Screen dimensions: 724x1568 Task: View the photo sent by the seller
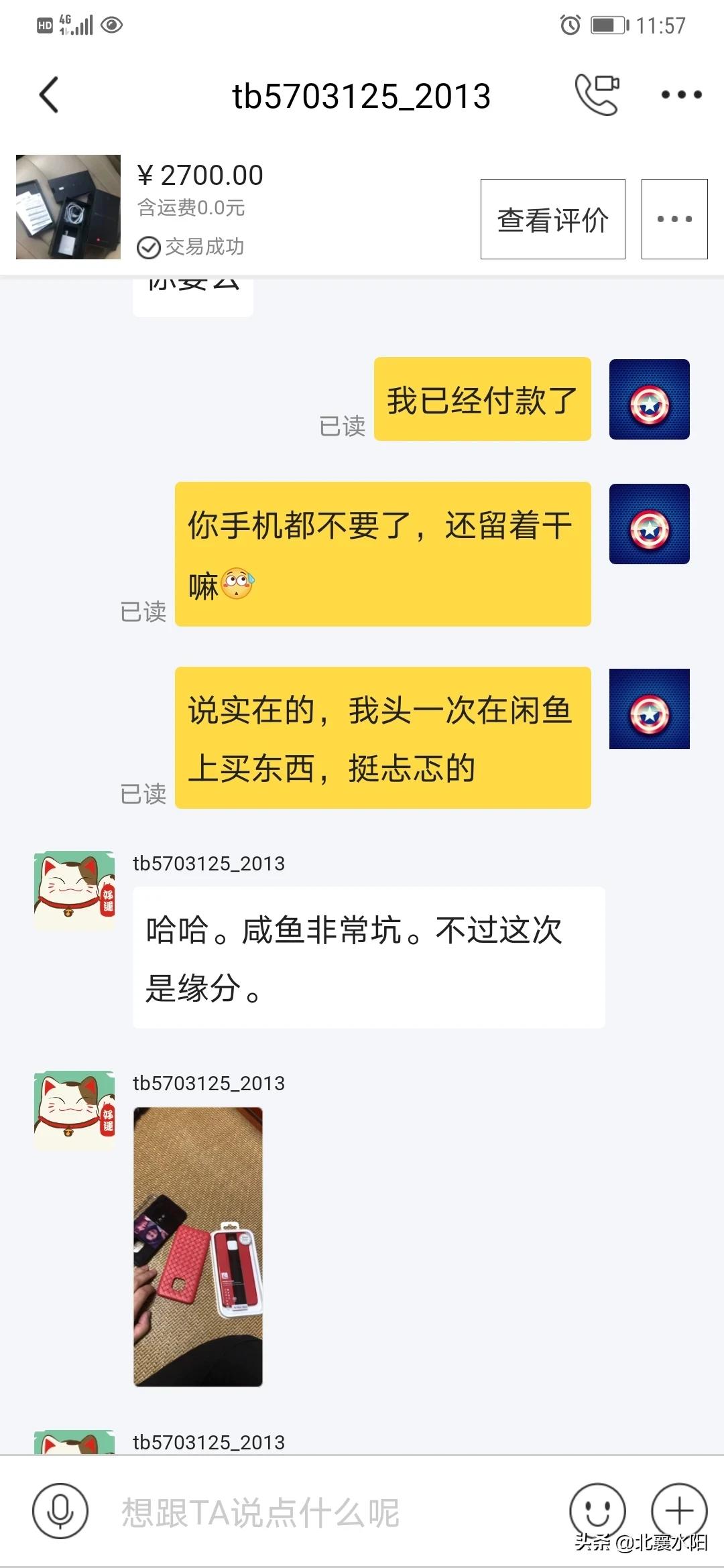click(x=198, y=1246)
